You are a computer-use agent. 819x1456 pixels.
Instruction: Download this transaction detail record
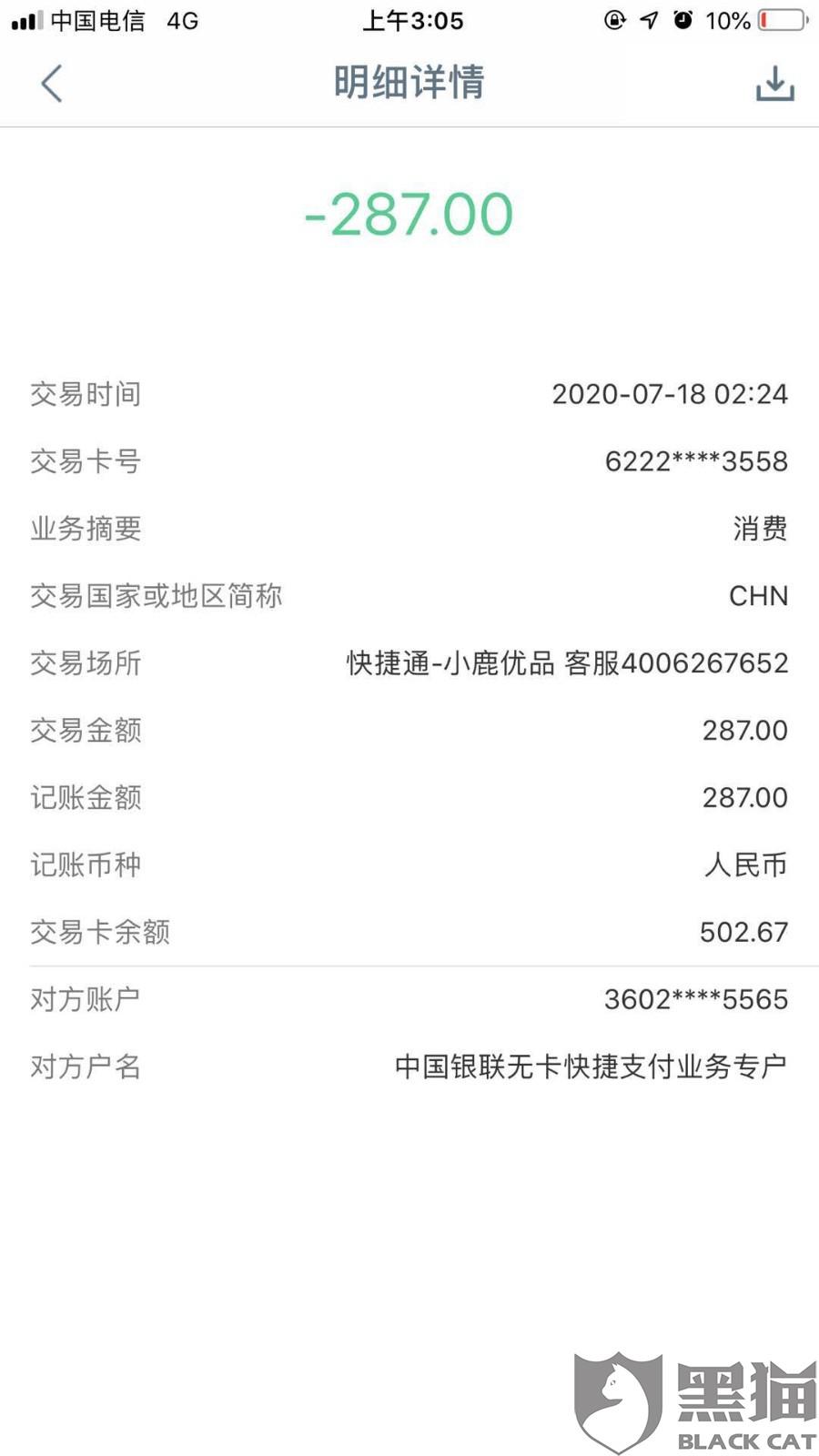click(x=774, y=84)
